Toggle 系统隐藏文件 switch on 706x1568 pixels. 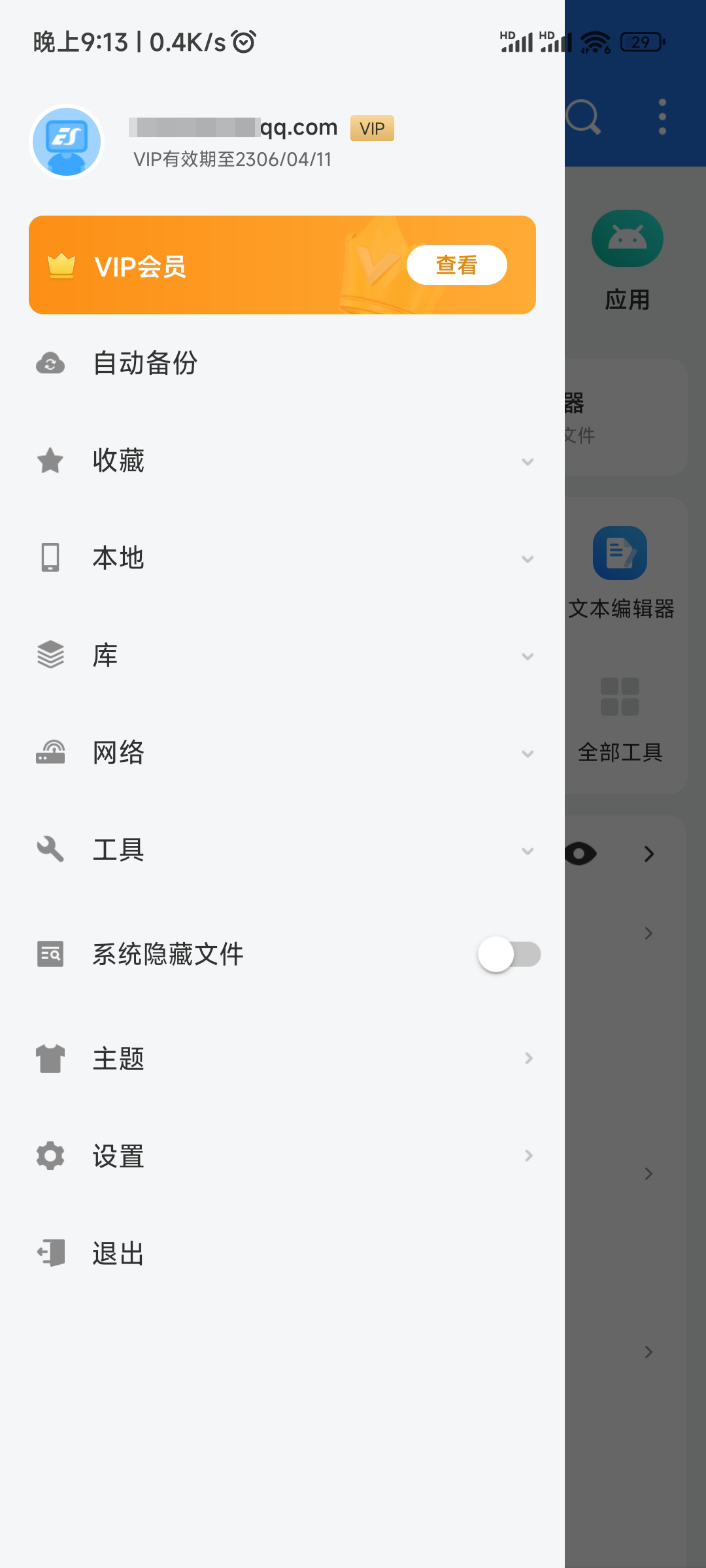click(509, 955)
